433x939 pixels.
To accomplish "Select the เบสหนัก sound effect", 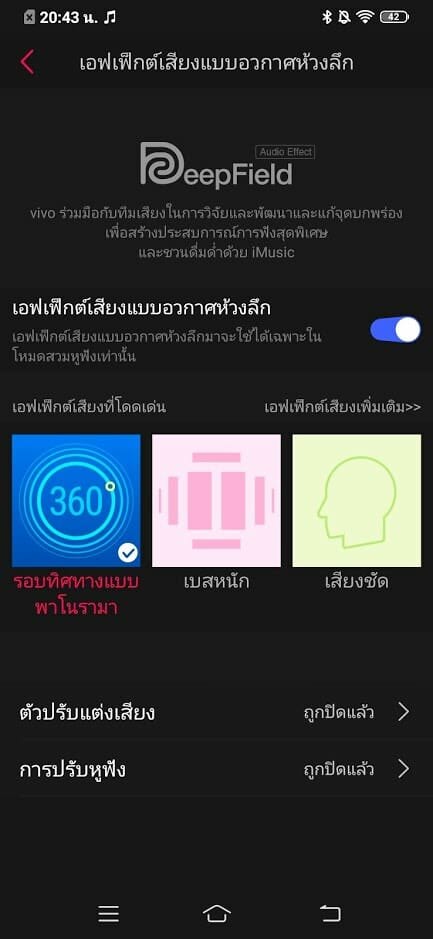I will pos(216,501).
